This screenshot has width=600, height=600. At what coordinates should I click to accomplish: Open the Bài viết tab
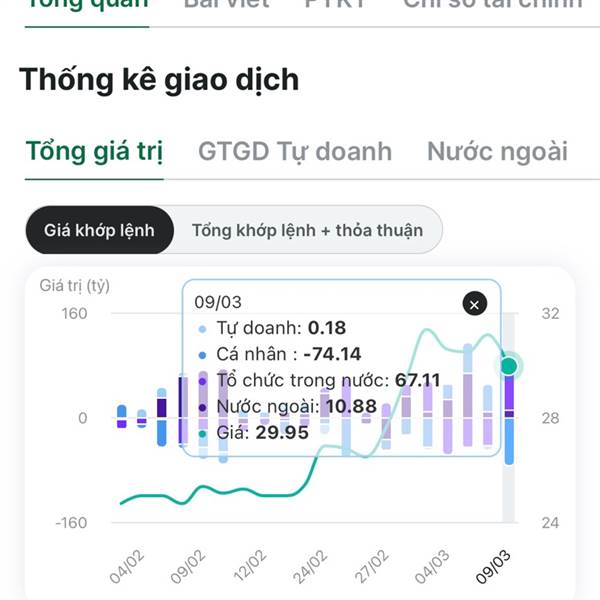227,5
